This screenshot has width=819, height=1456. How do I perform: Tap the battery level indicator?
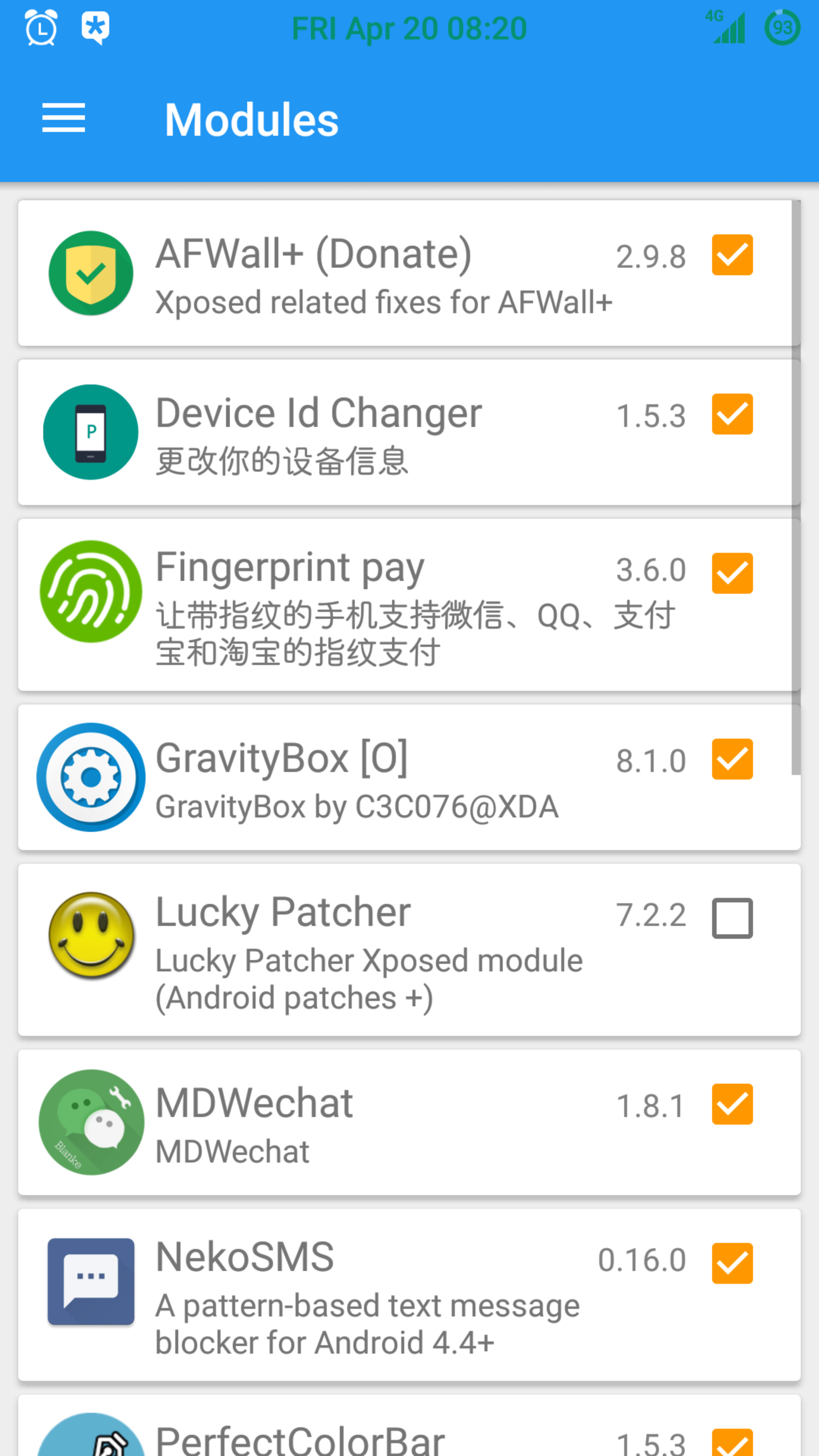click(782, 27)
